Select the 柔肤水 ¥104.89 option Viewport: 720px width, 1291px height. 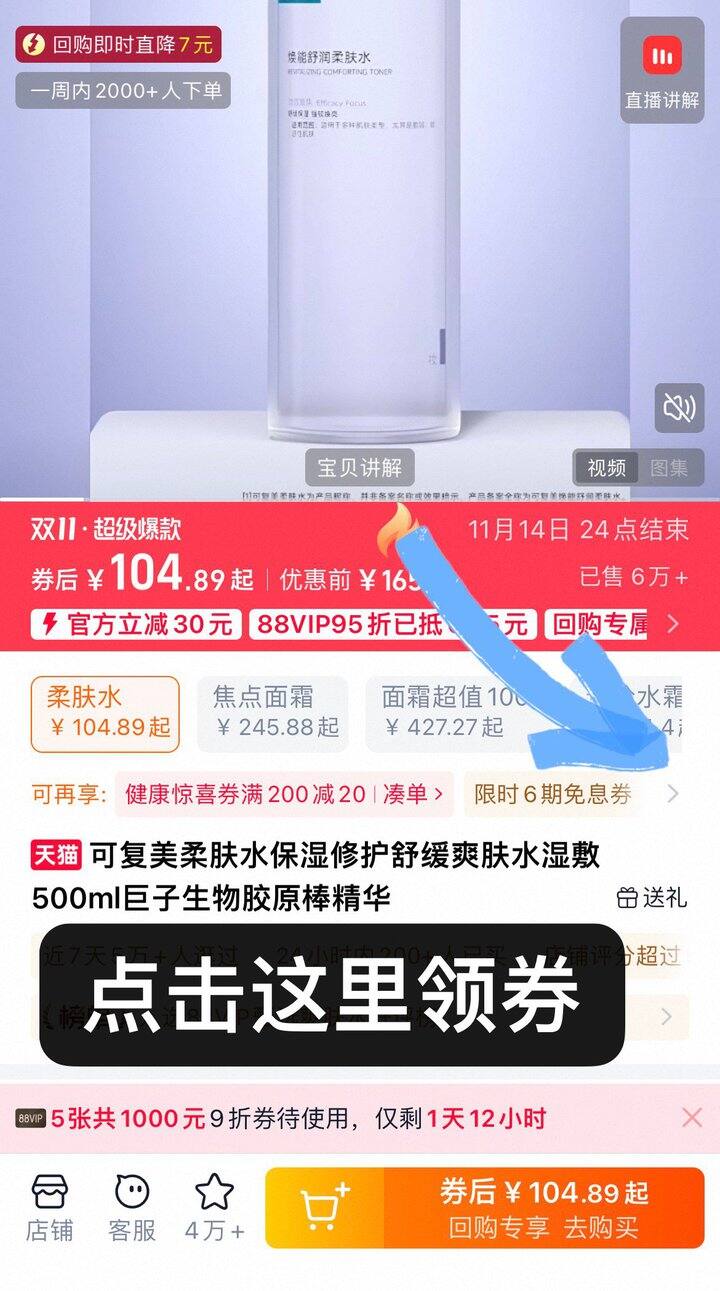106,713
